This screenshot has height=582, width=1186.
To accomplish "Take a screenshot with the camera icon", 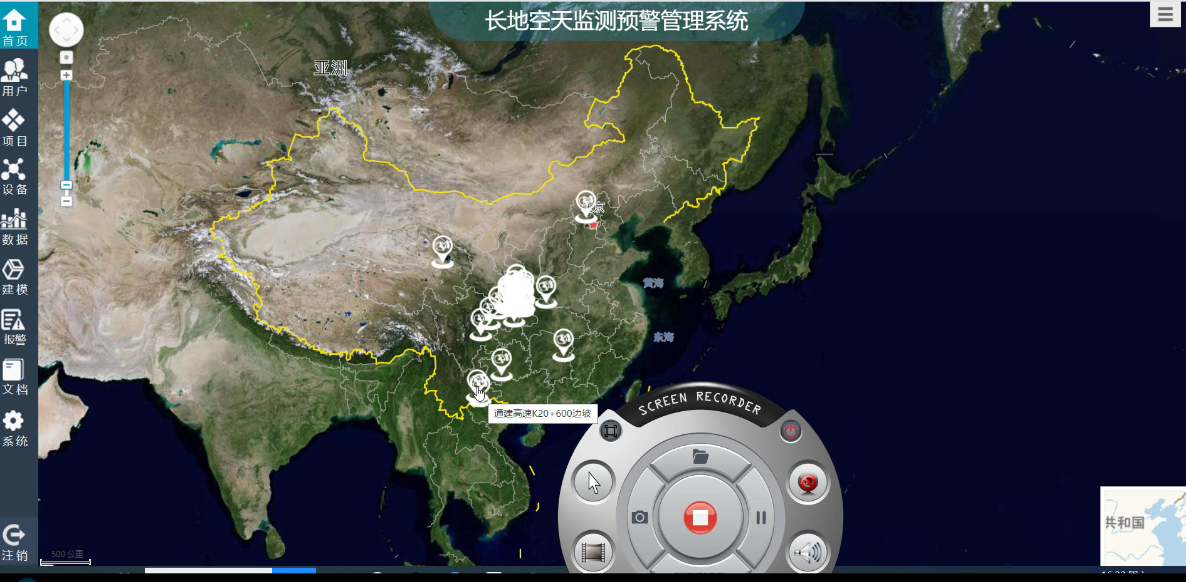I will click(640, 517).
